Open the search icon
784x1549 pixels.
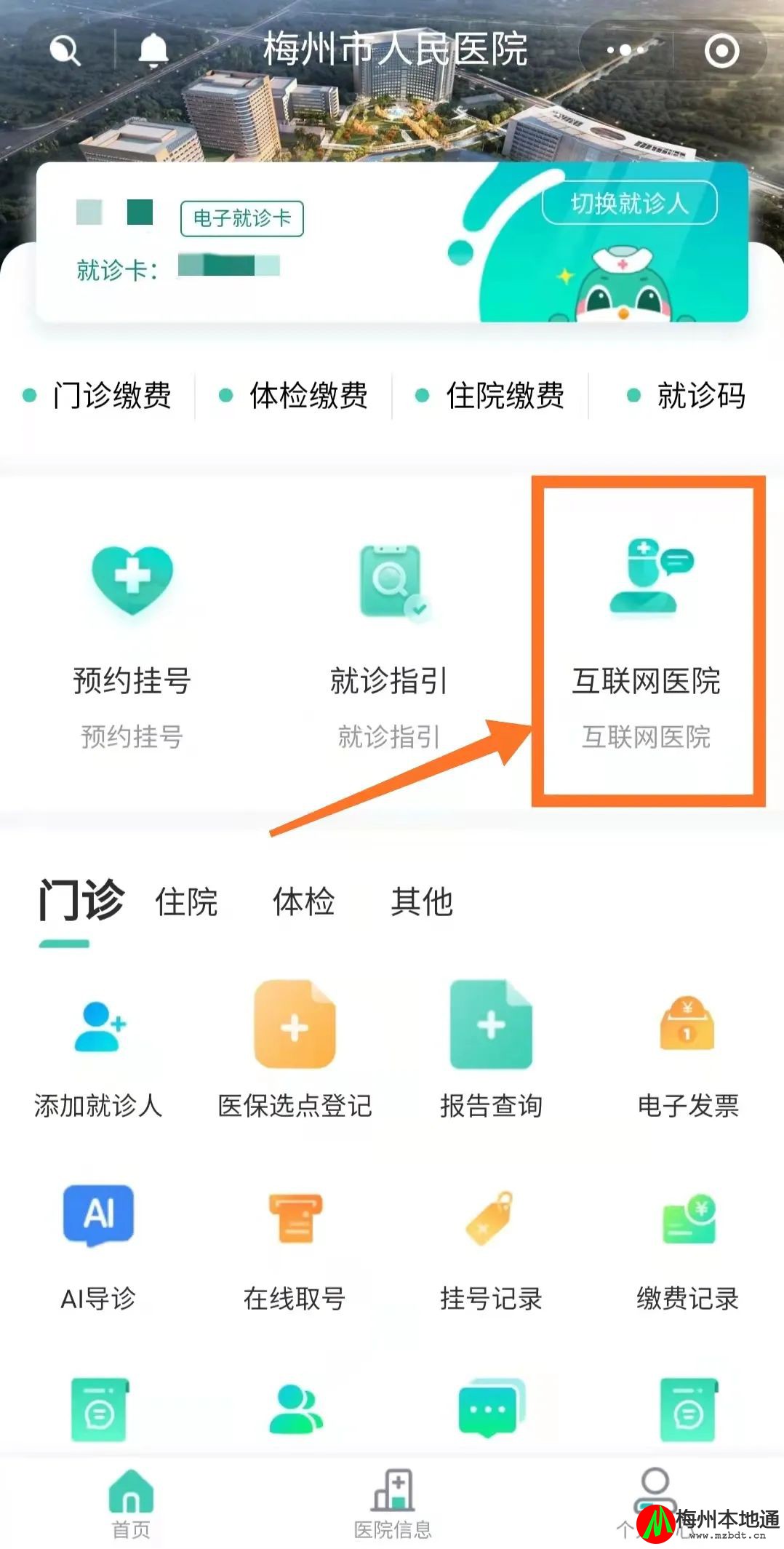pyautogui.click(x=65, y=50)
